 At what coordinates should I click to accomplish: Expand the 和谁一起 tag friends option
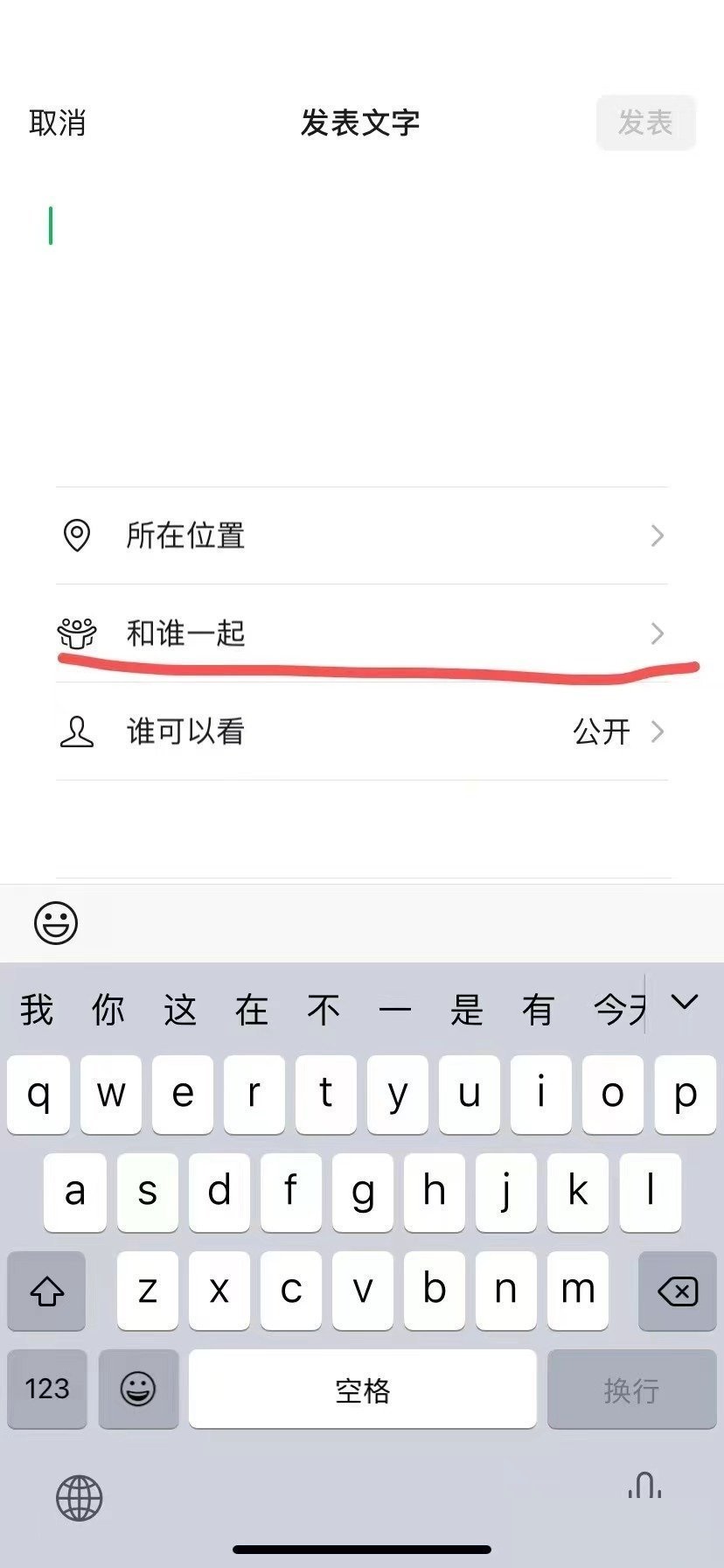click(362, 633)
